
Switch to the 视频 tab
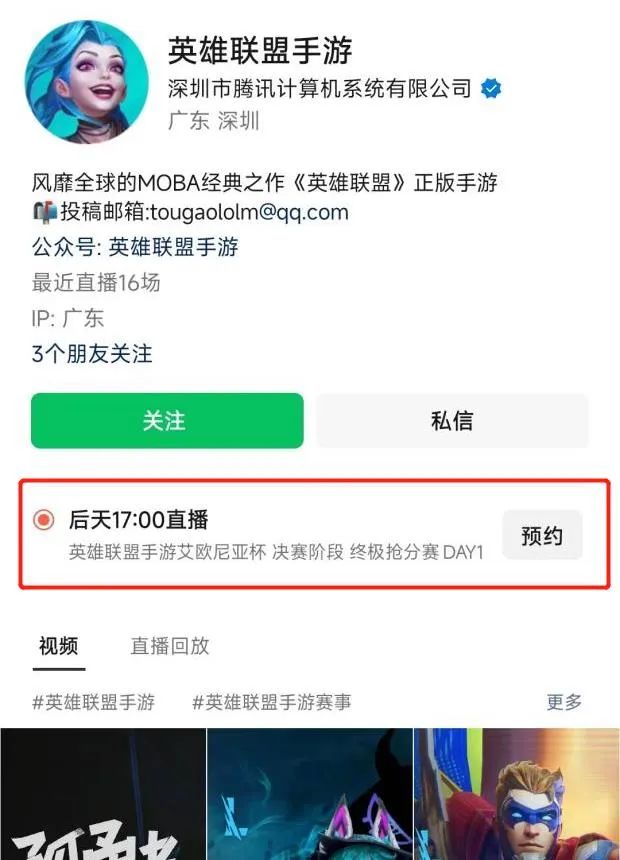pyautogui.click(x=58, y=646)
